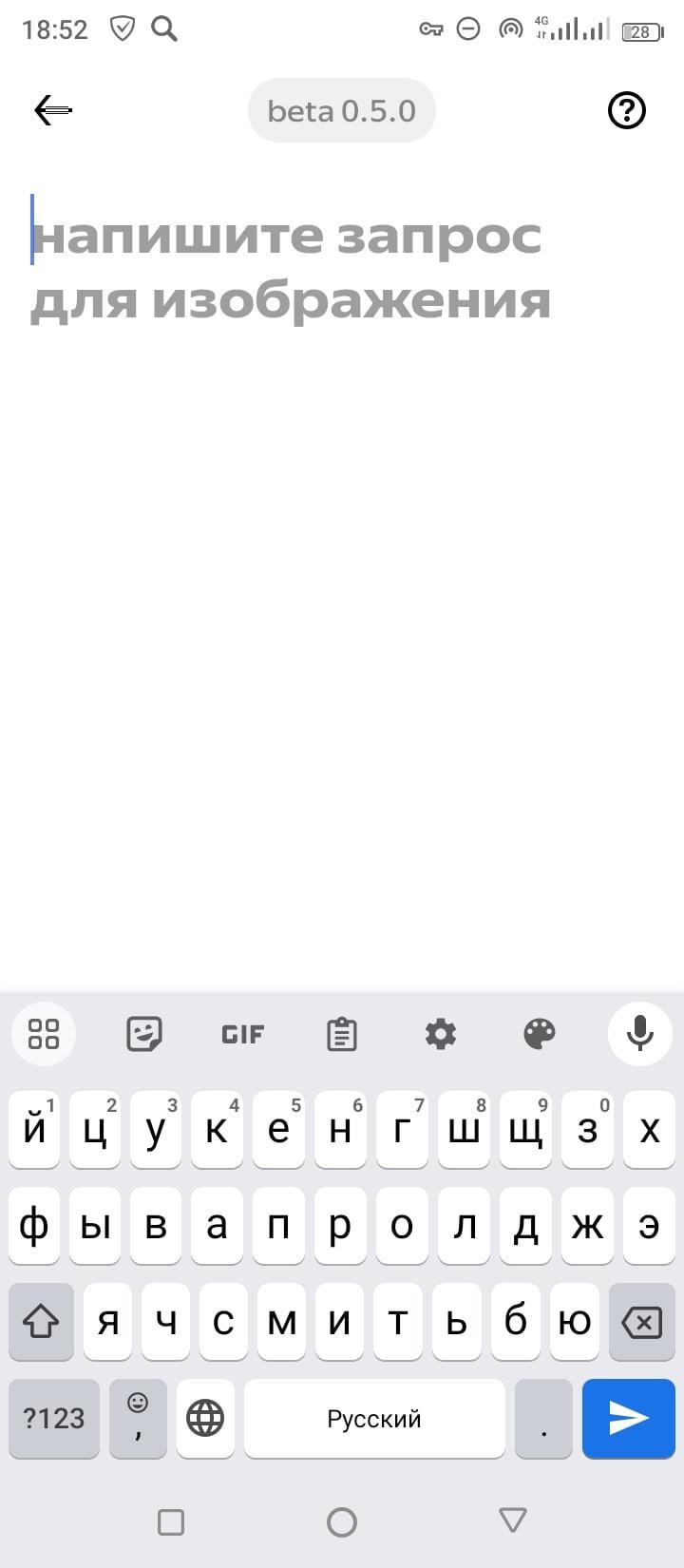Open the keyboard's four-square menu
This screenshot has width=684, height=1568.
tap(44, 1033)
